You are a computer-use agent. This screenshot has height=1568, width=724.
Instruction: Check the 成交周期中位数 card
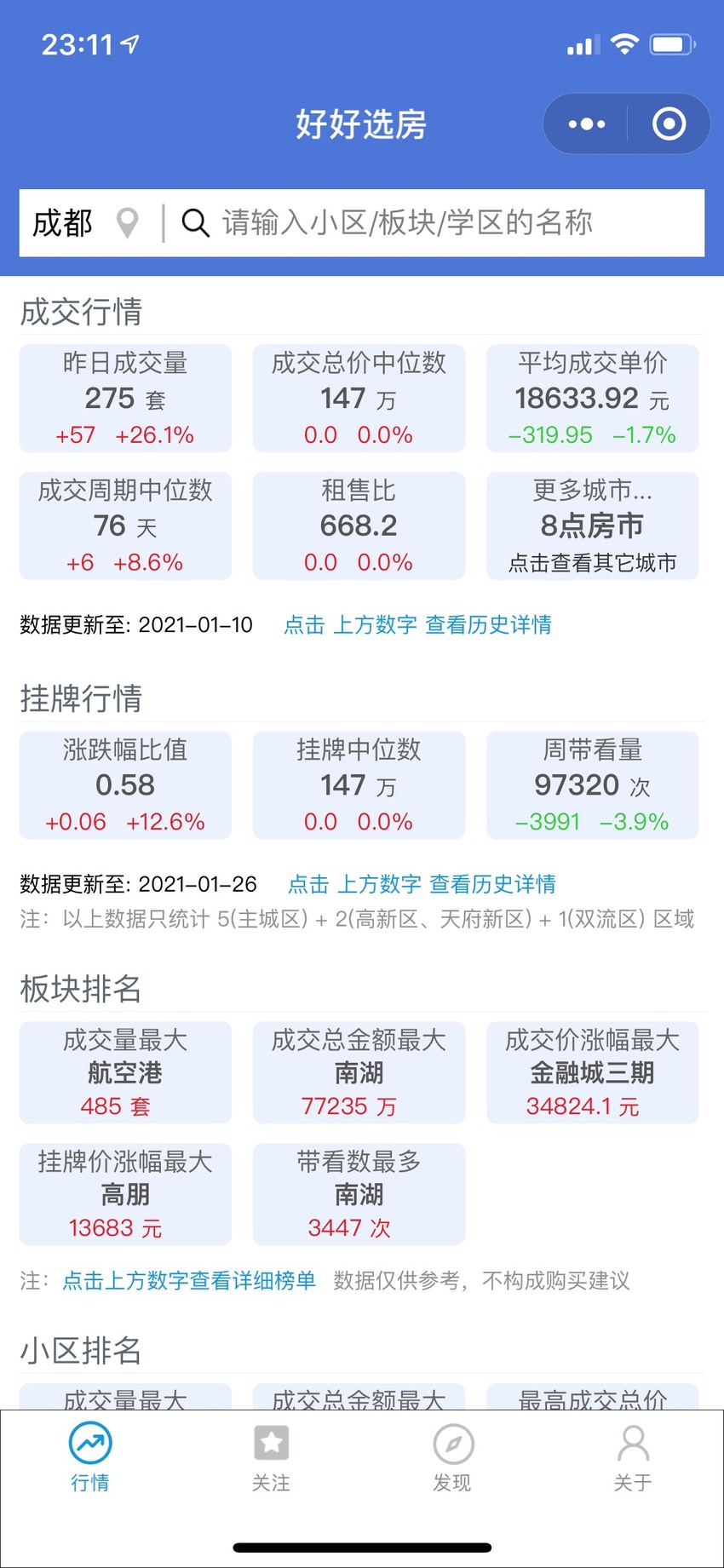pos(125,526)
